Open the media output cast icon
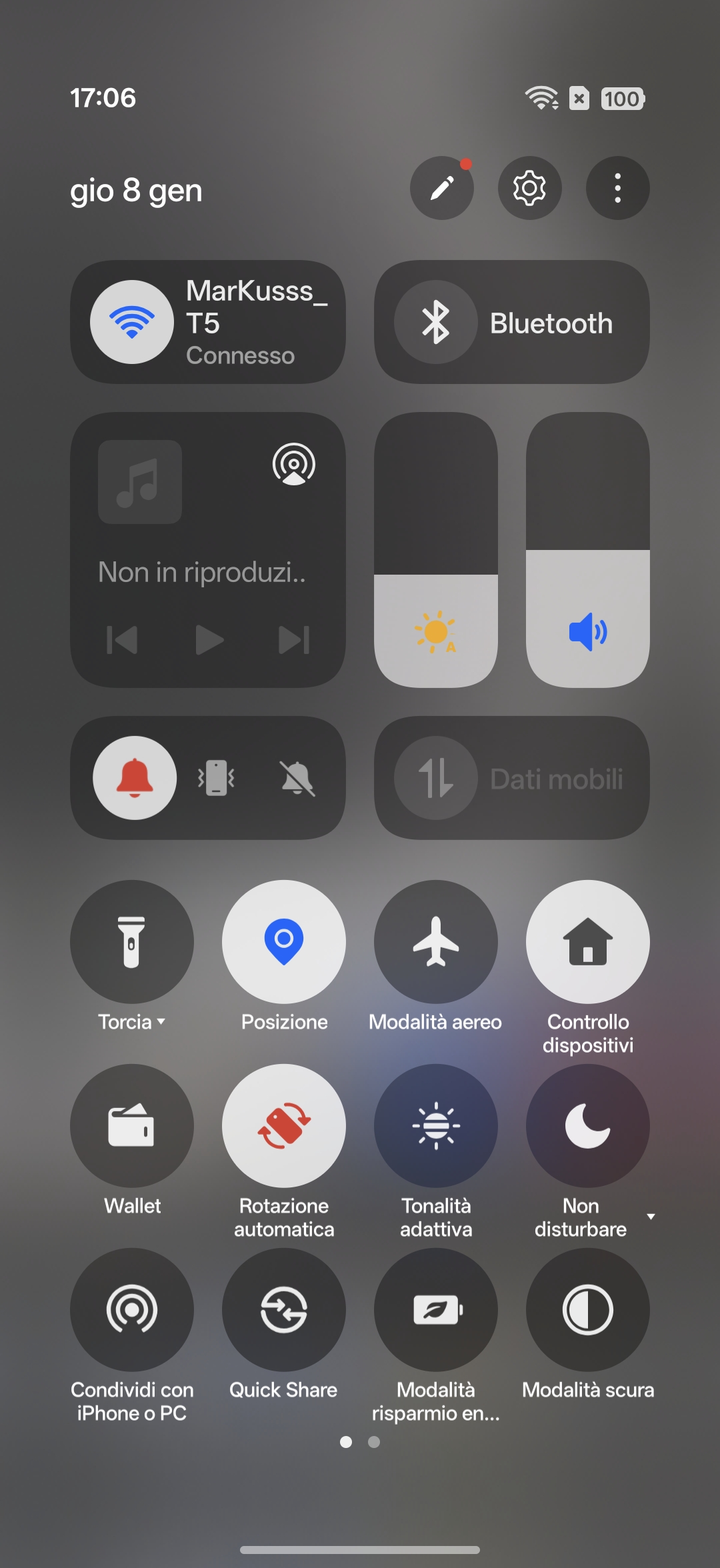 click(x=293, y=464)
